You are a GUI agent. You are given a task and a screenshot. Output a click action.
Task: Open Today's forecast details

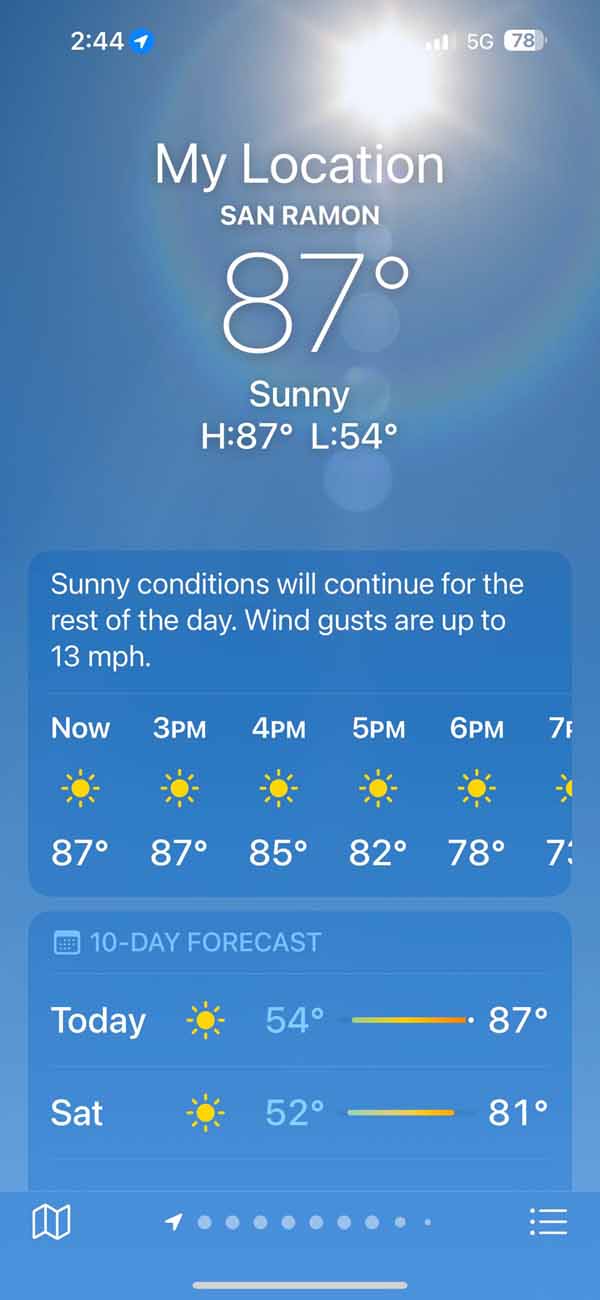[299, 1020]
